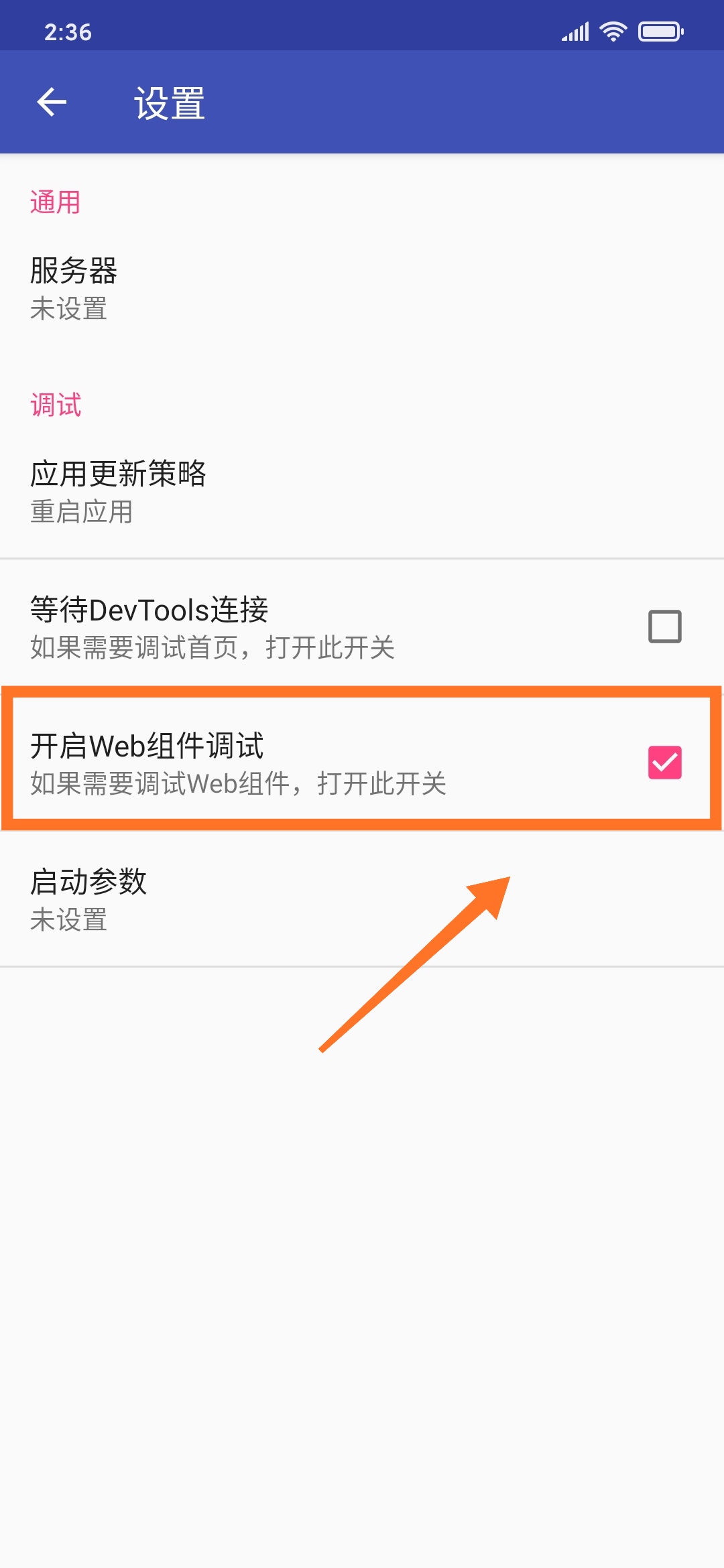Go back using the arrow icon
This screenshot has height=1568, width=724.
[x=52, y=103]
